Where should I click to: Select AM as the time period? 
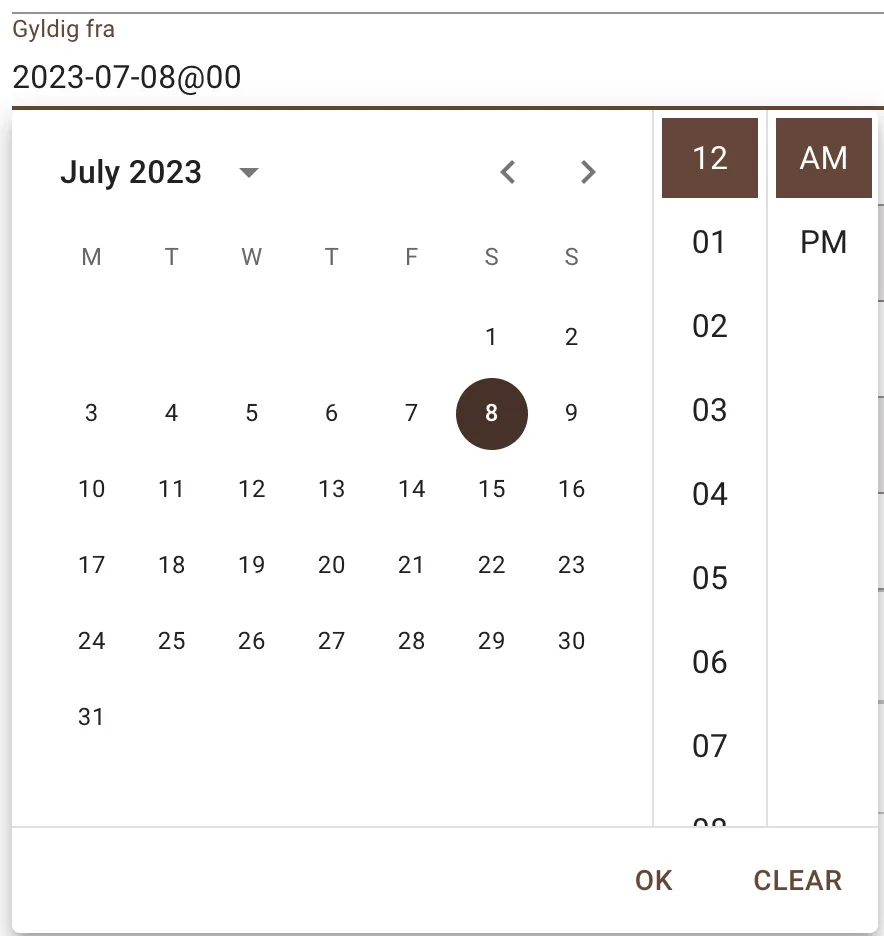823,157
